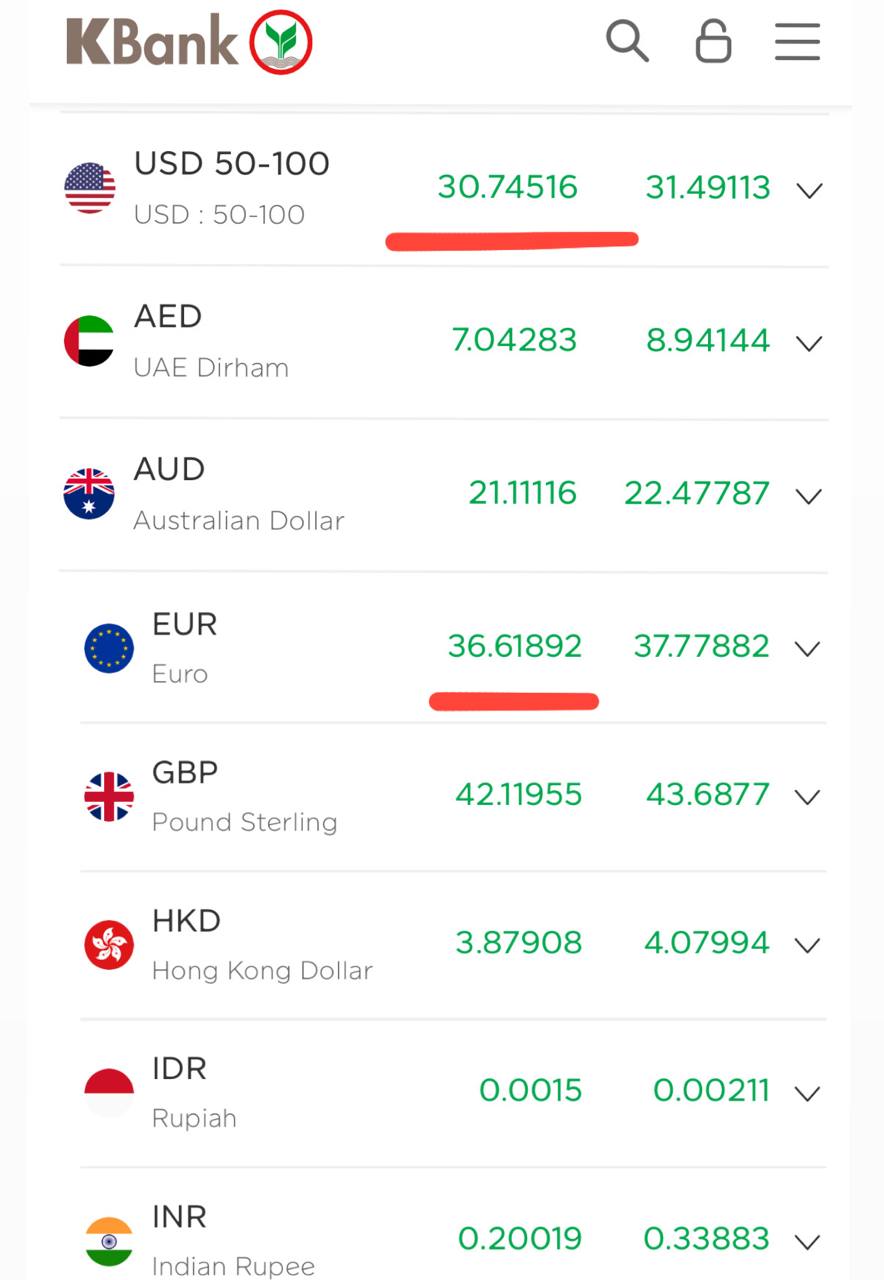The image size is (884, 1280).
Task: Select the USD American flag icon
Action: tap(89, 187)
